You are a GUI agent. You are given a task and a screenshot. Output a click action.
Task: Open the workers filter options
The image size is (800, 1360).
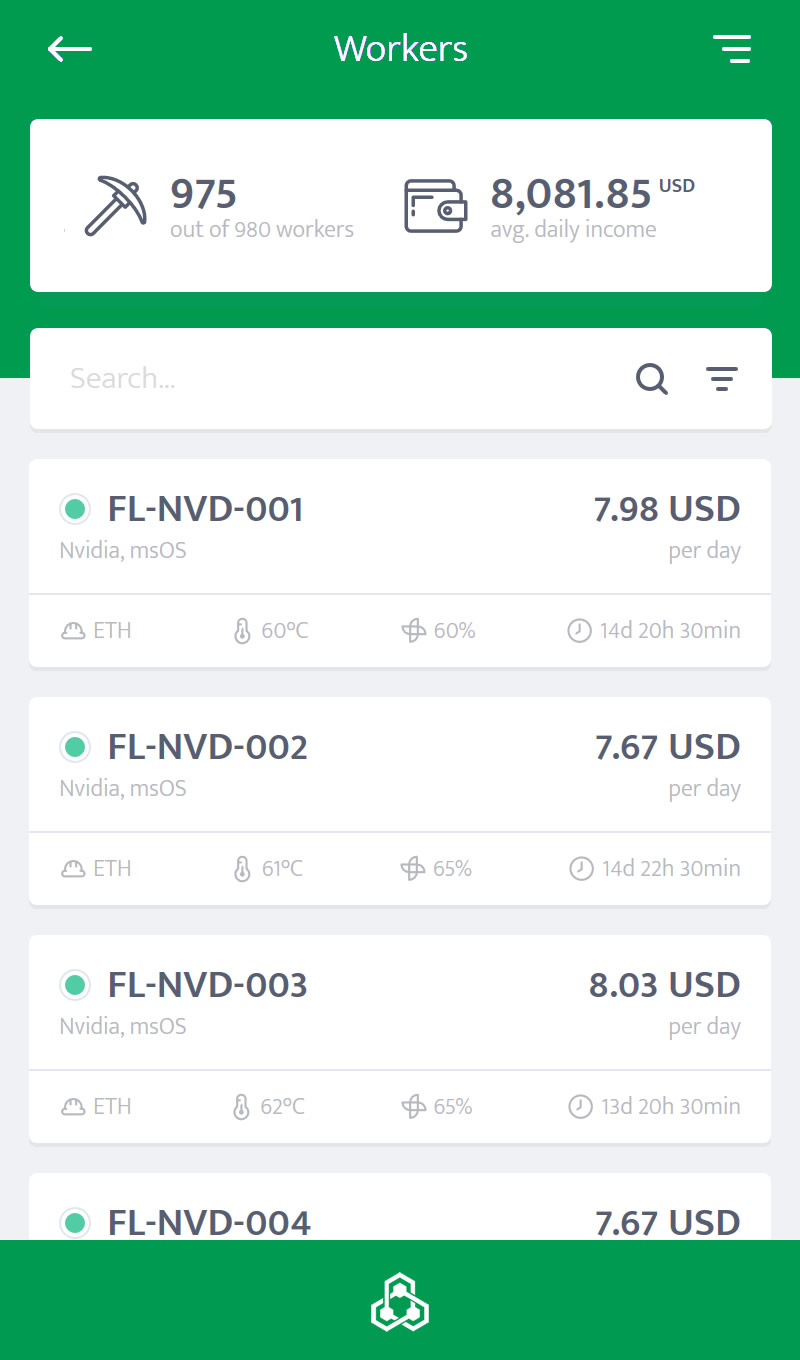tap(722, 379)
